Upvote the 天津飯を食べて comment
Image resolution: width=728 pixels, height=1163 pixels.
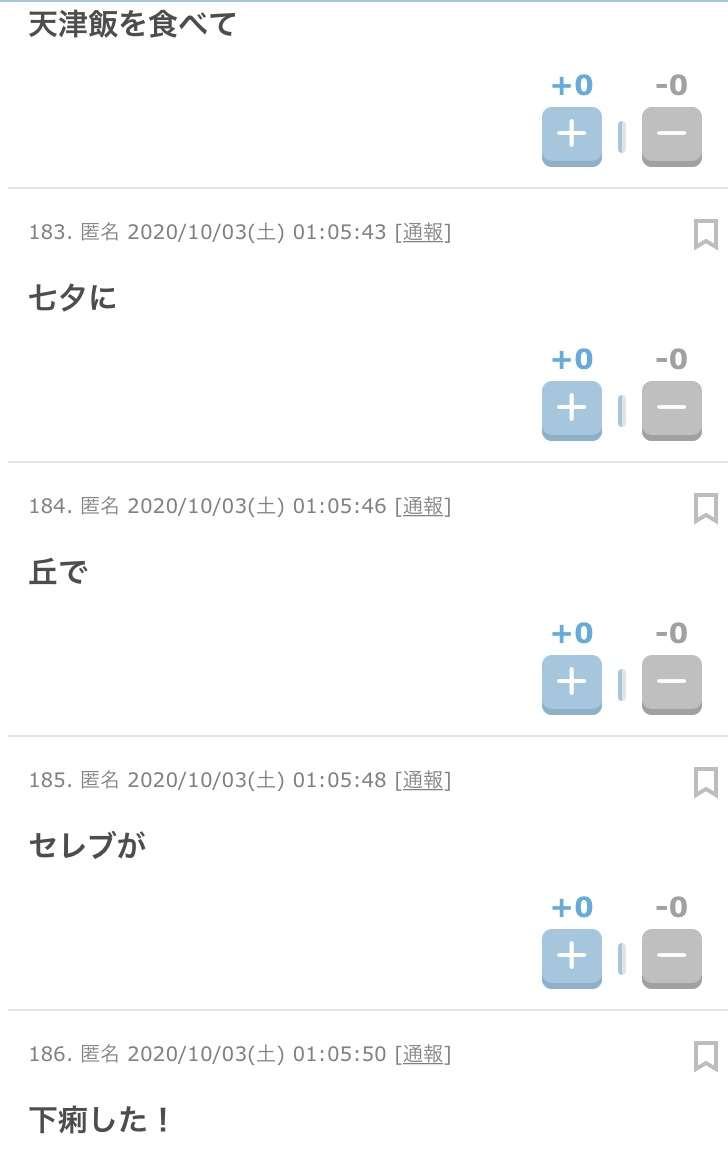point(571,135)
